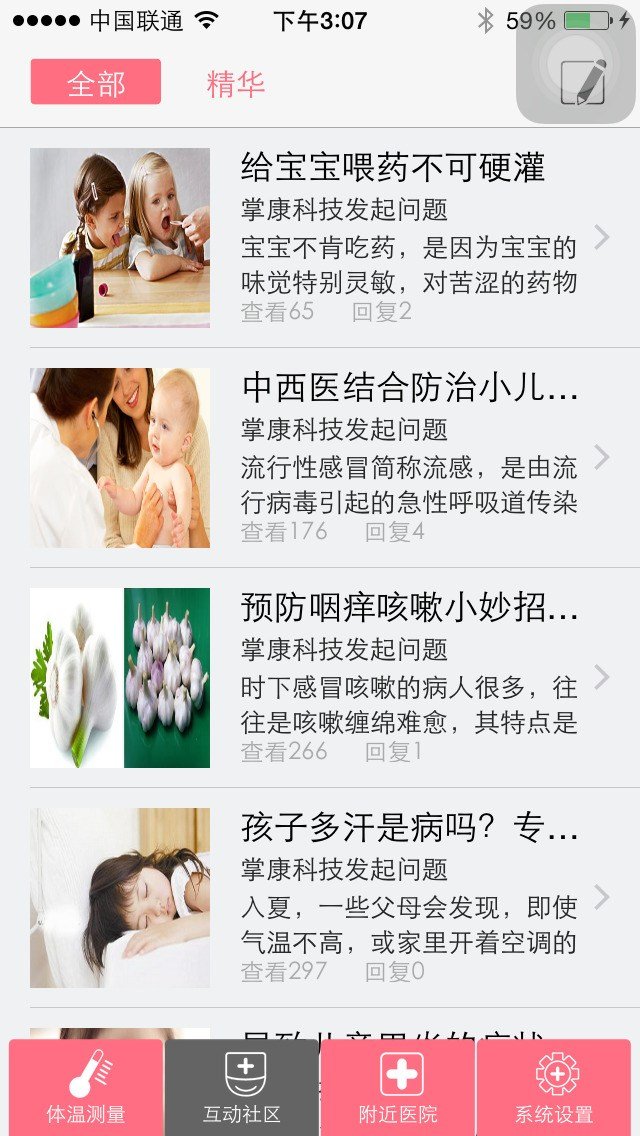Go to the 体温测量 tab
The height and width of the screenshot is (1136, 640).
pyautogui.click(x=86, y=1088)
